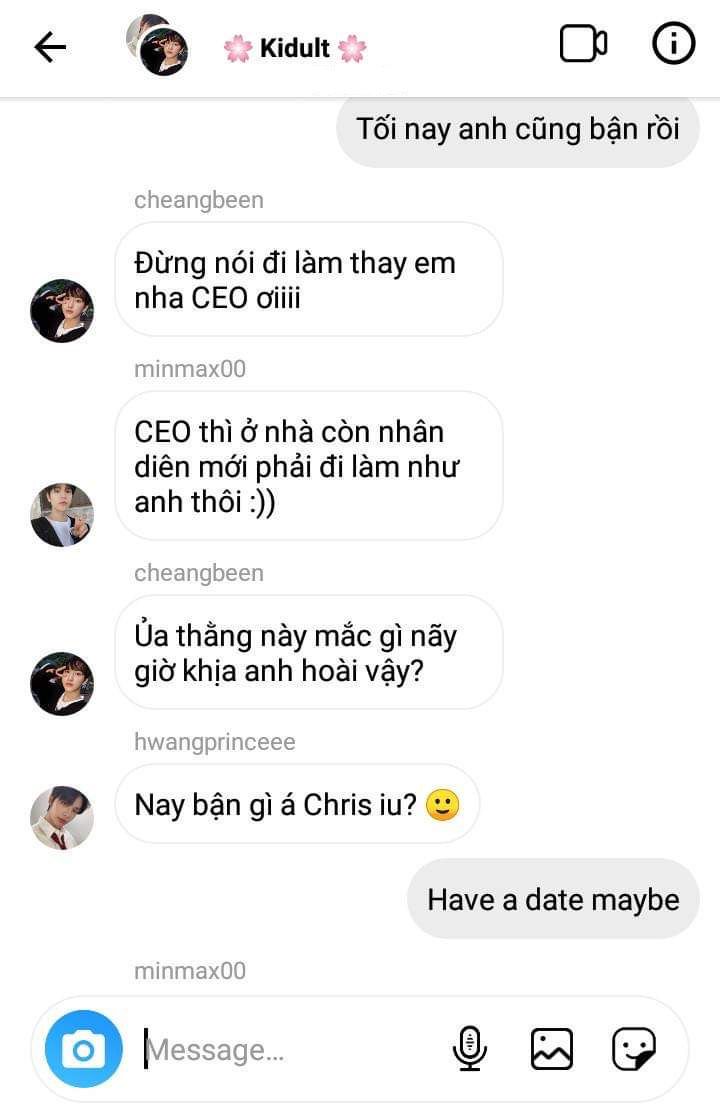Image resolution: width=720 pixels, height=1117 pixels.
Task: Open the group info details
Action: [673, 45]
